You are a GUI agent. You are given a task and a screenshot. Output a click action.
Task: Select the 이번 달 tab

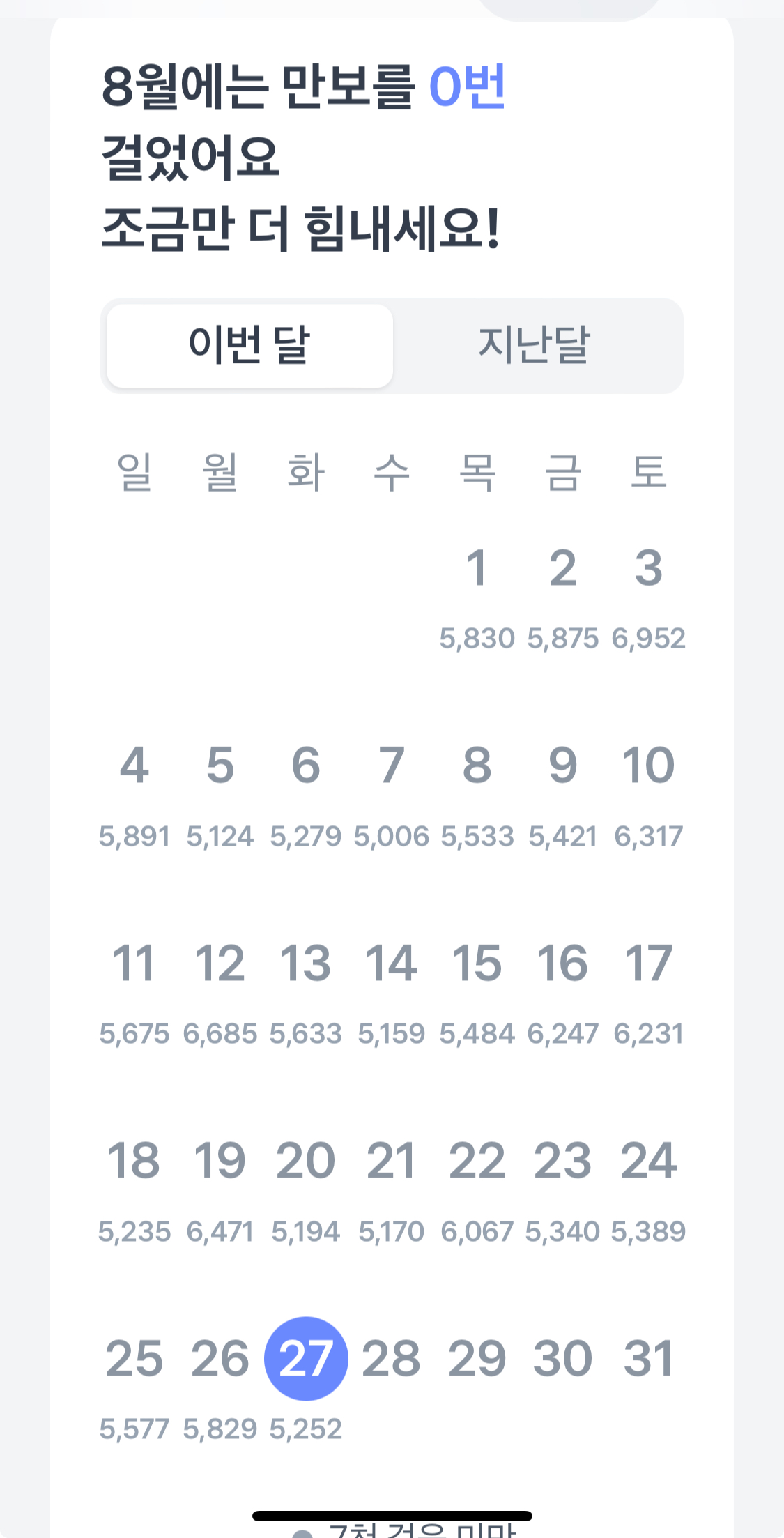tap(249, 345)
